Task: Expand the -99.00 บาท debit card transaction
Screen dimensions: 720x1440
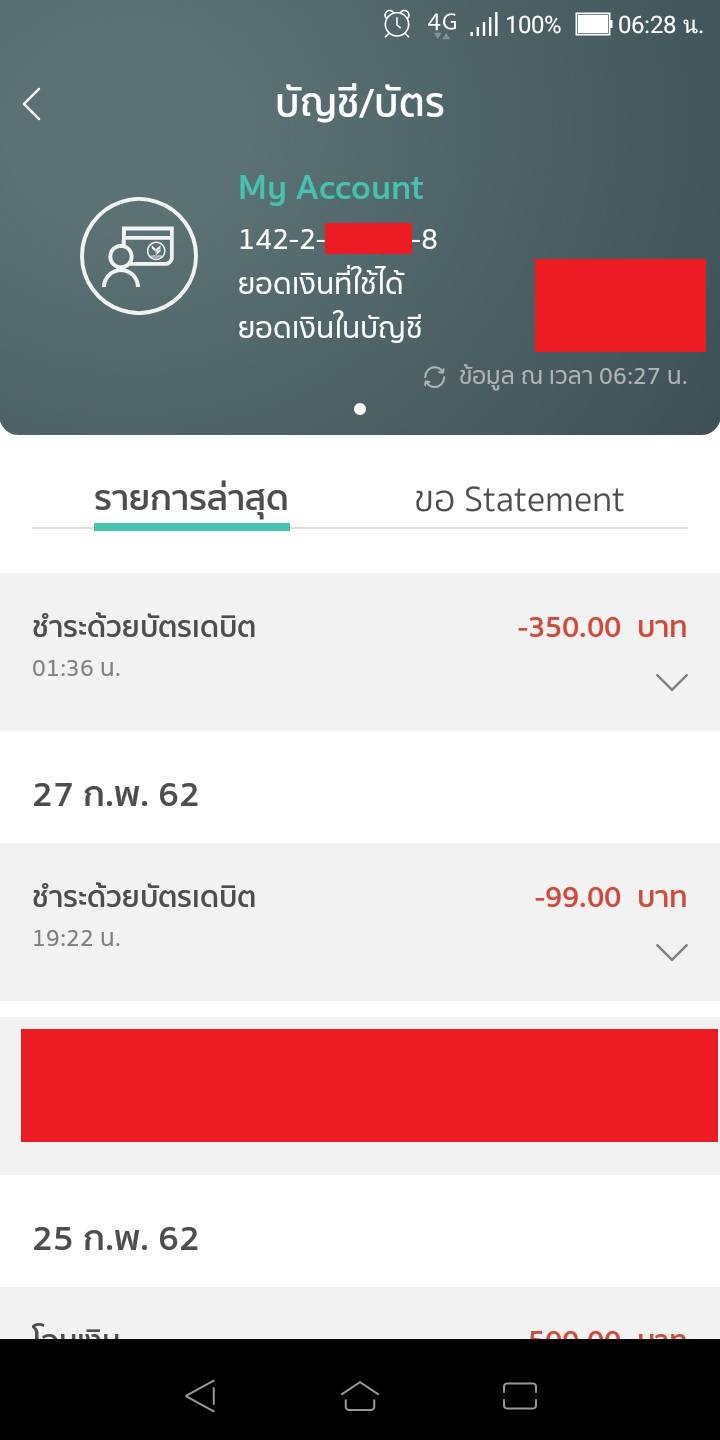Action: click(671, 952)
